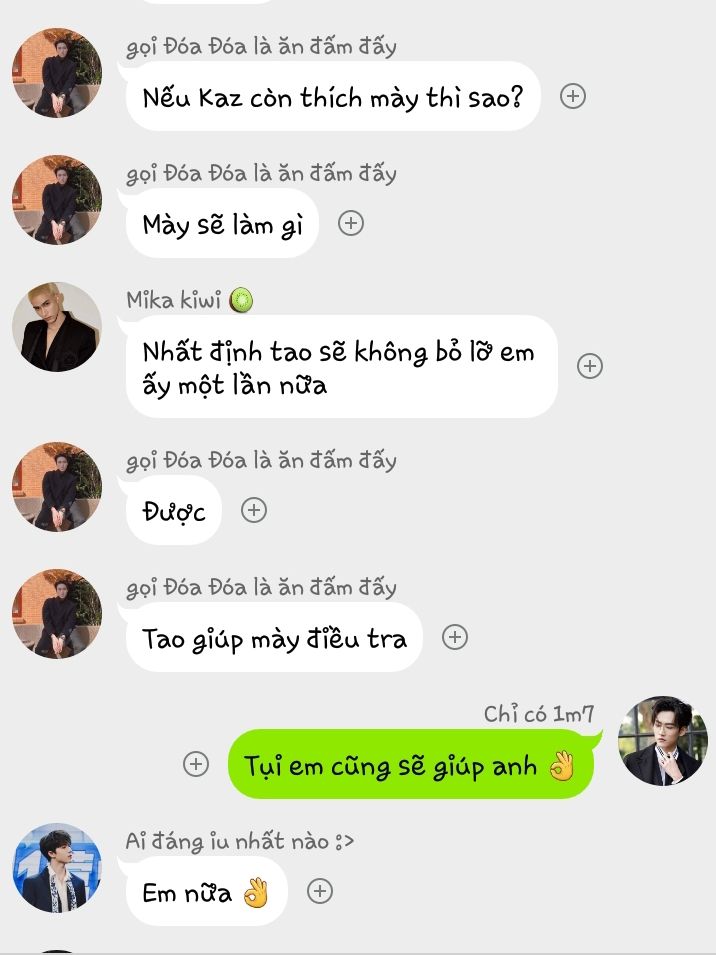Tap plus beside Mika kiwi's "Nhất định tao" message
716x955 pixels.
click(590, 366)
